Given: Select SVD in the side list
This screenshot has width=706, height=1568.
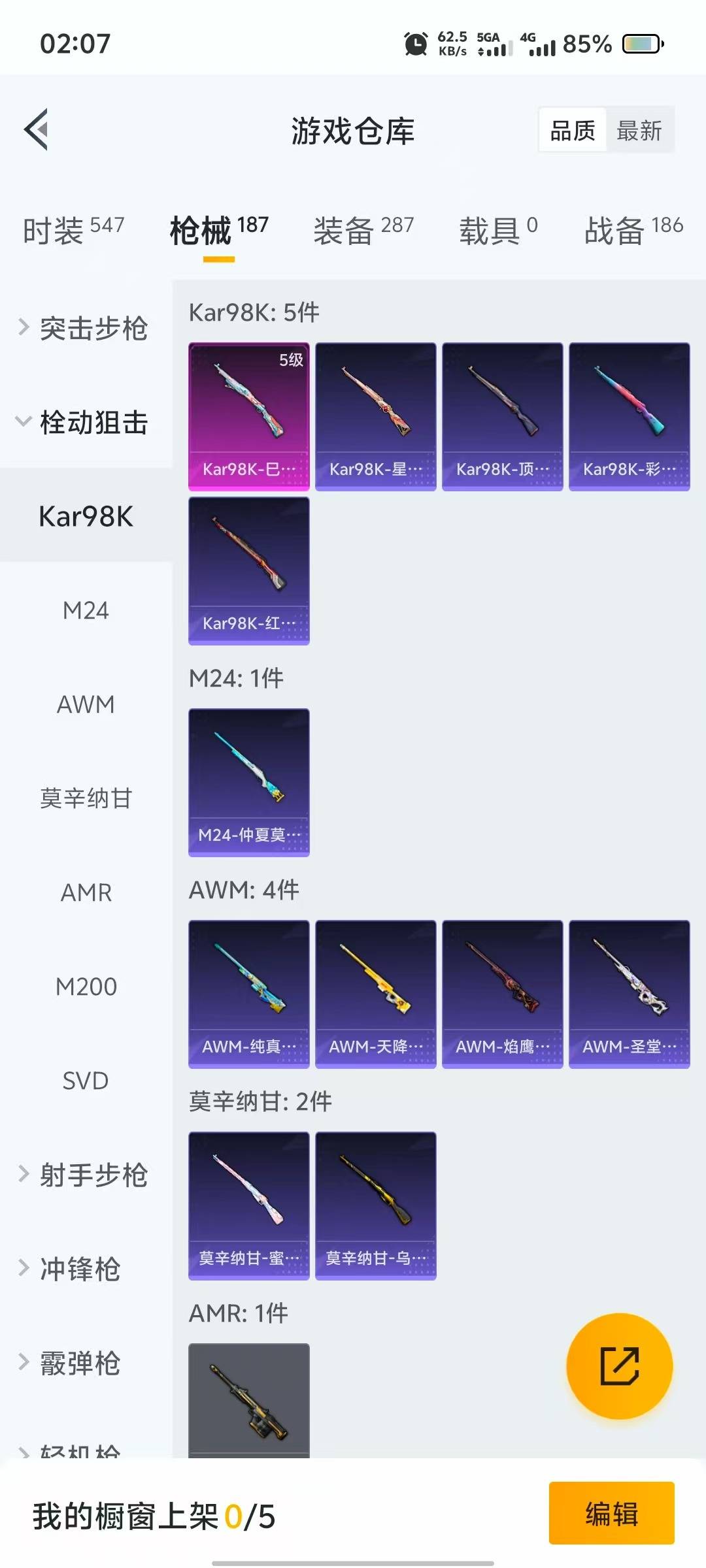Looking at the screenshot, I should point(86,1081).
